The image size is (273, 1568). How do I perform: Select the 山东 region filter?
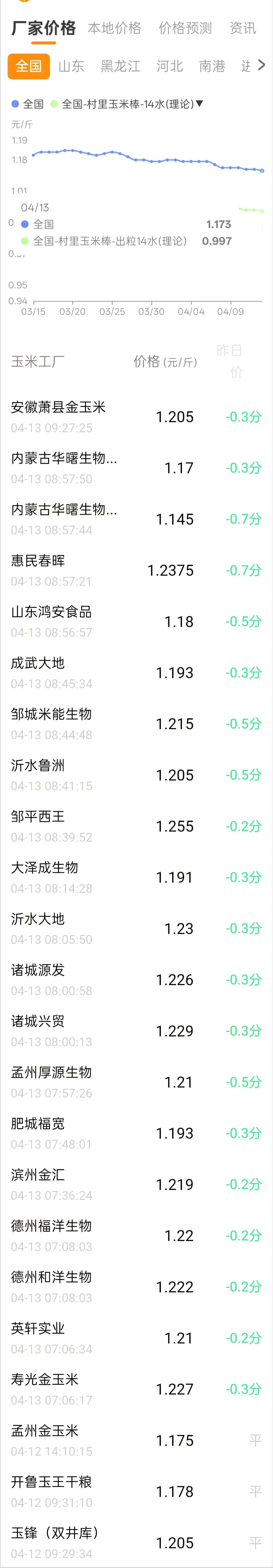(71, 66)
